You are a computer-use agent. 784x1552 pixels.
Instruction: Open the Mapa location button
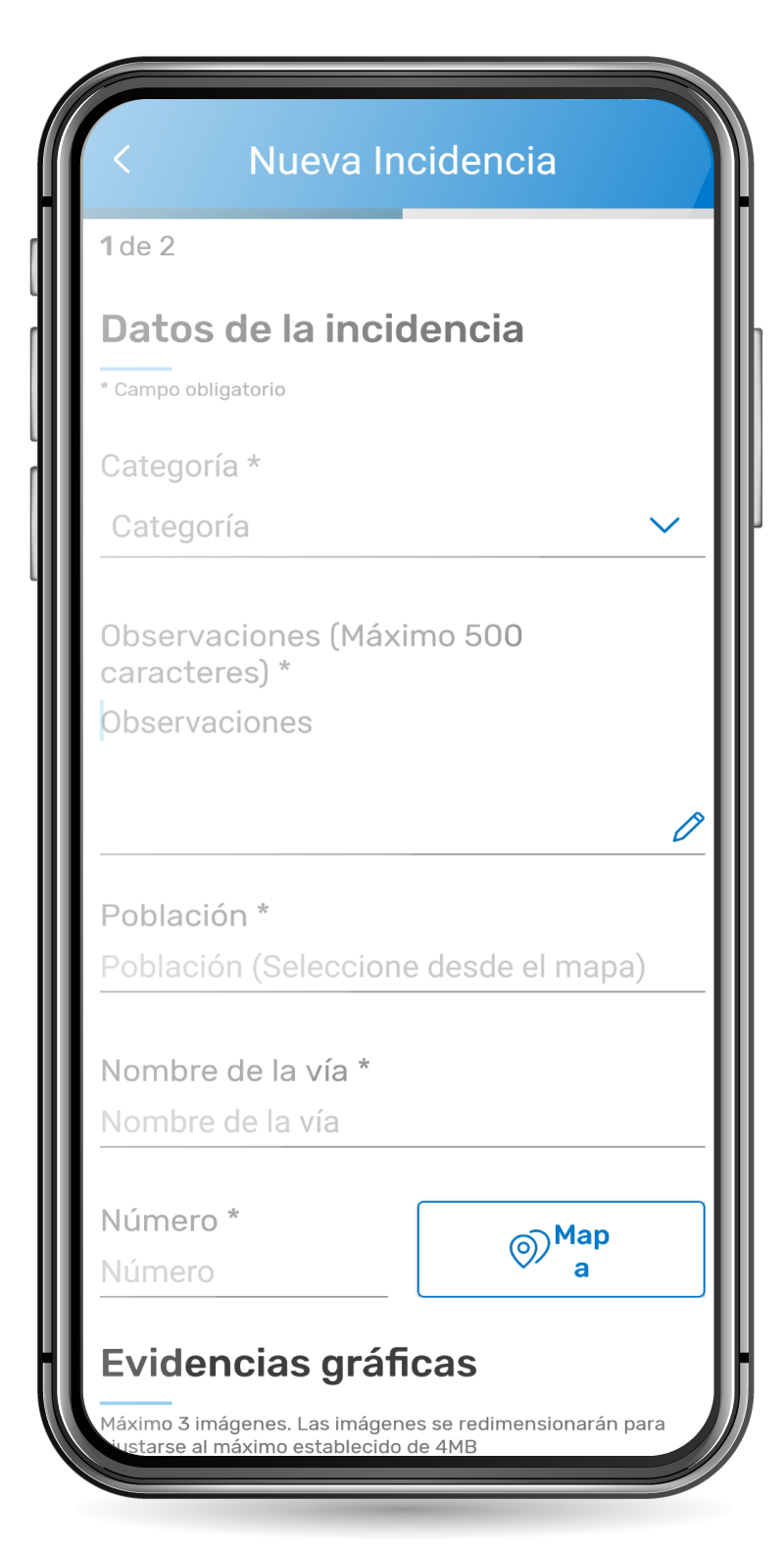(x=561, y=1249)
